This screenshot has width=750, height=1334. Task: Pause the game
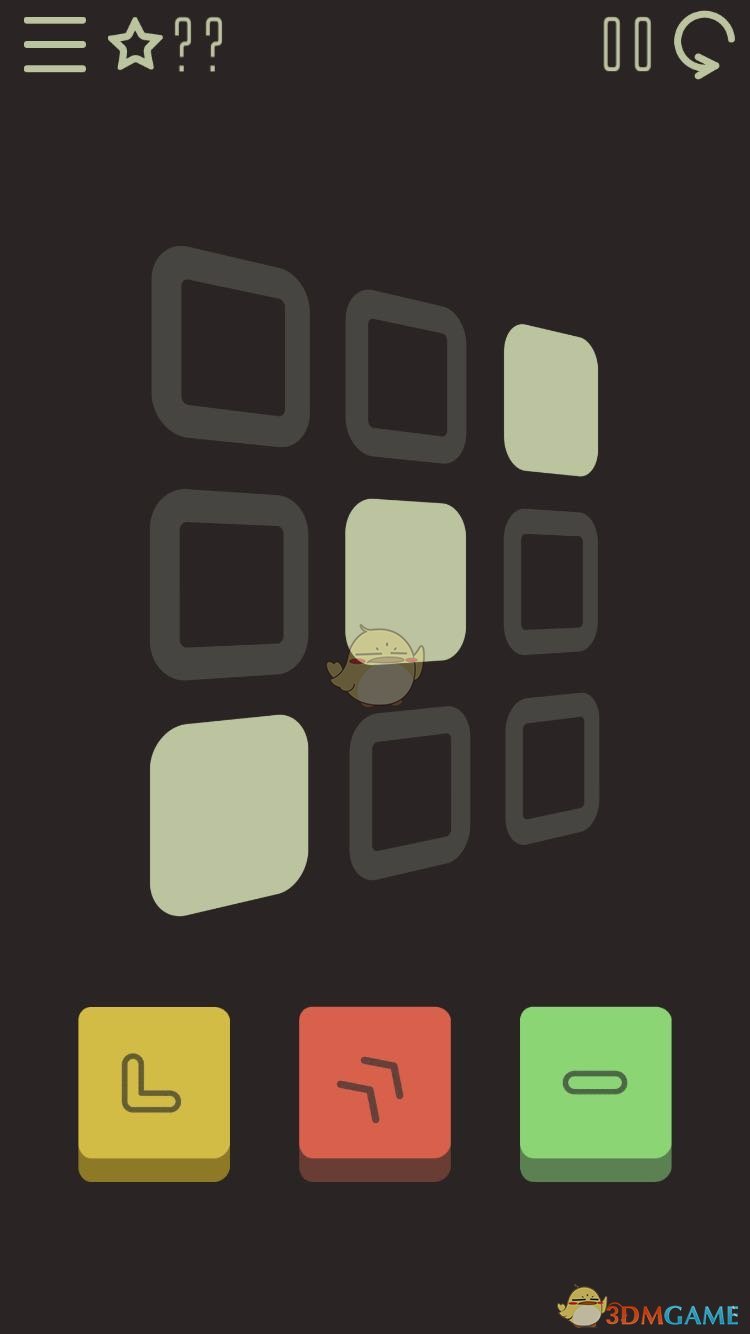(x=627, y=45)
